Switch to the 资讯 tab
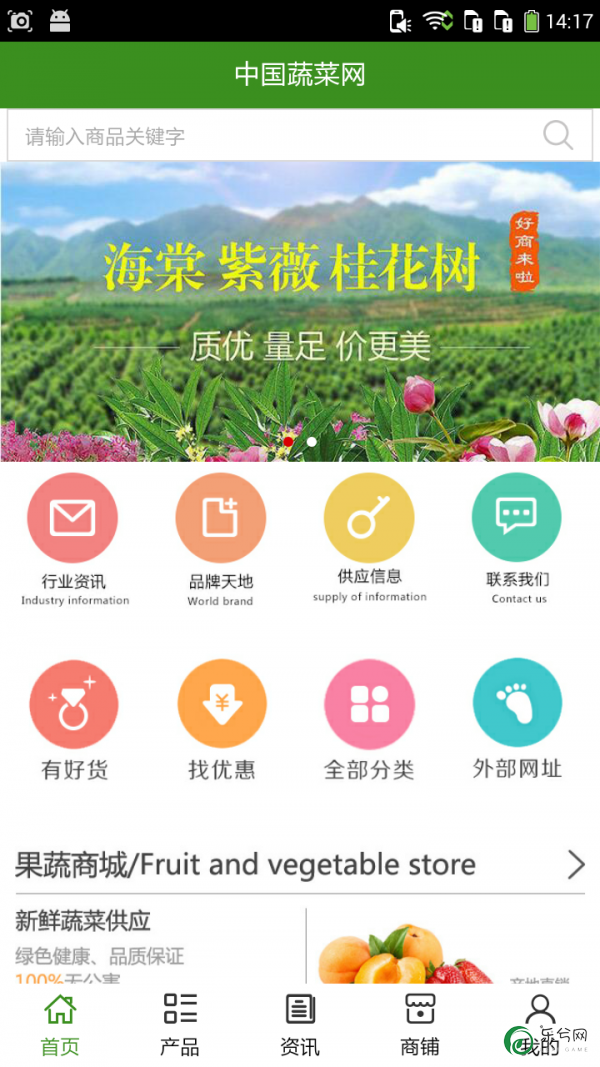600x1067 pixels. click(x=300, y=1025)
